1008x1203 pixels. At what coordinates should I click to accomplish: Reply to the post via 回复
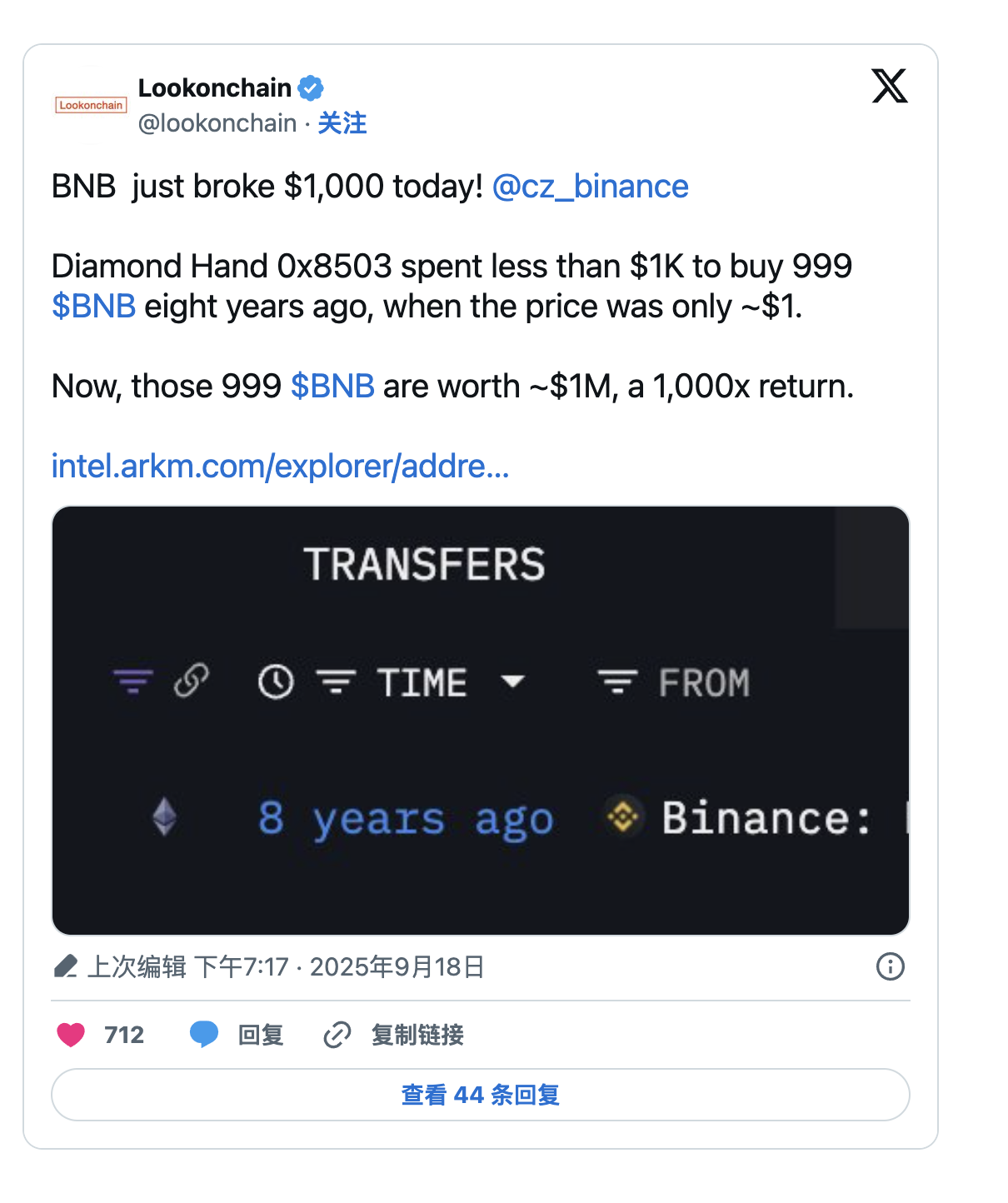(237, 1035)
